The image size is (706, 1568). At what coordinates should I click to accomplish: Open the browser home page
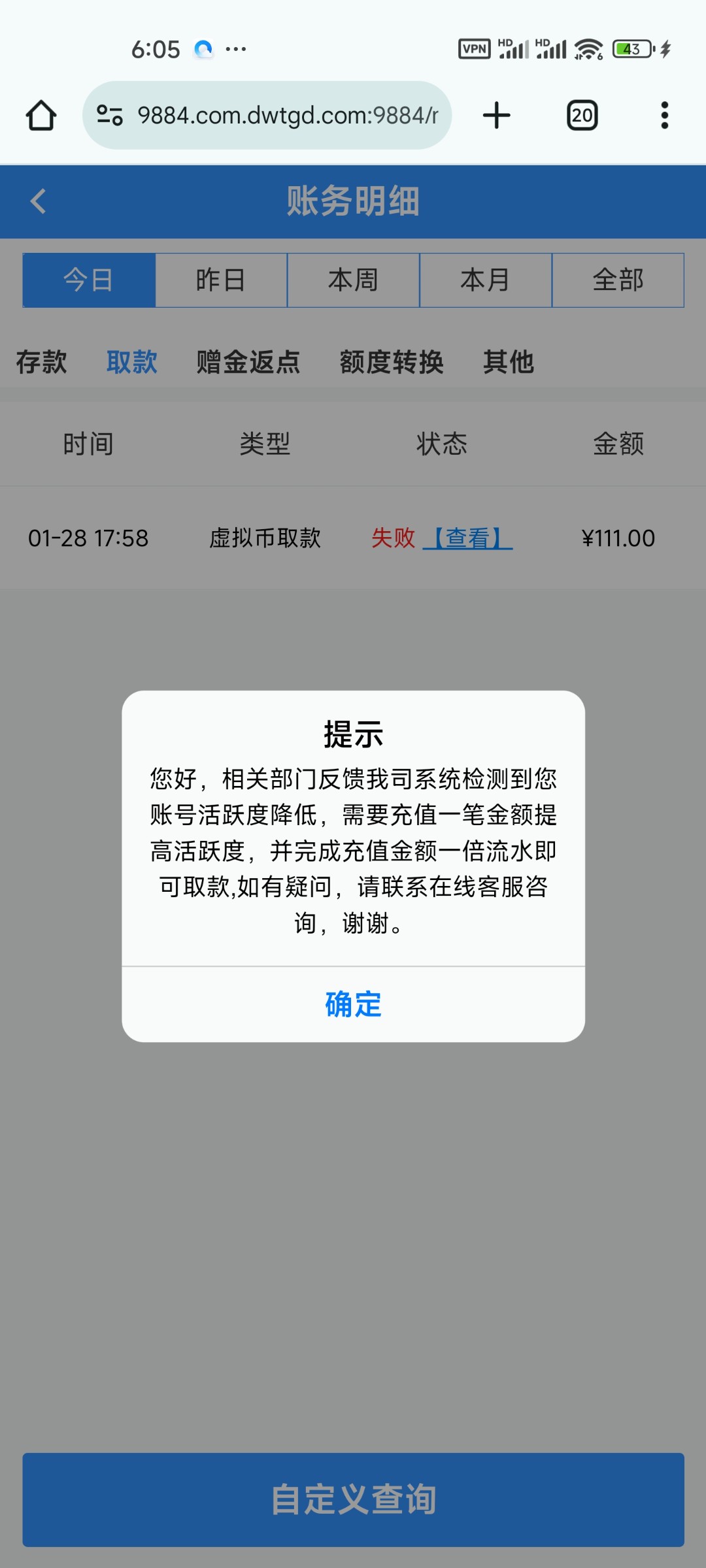point(41,116)
